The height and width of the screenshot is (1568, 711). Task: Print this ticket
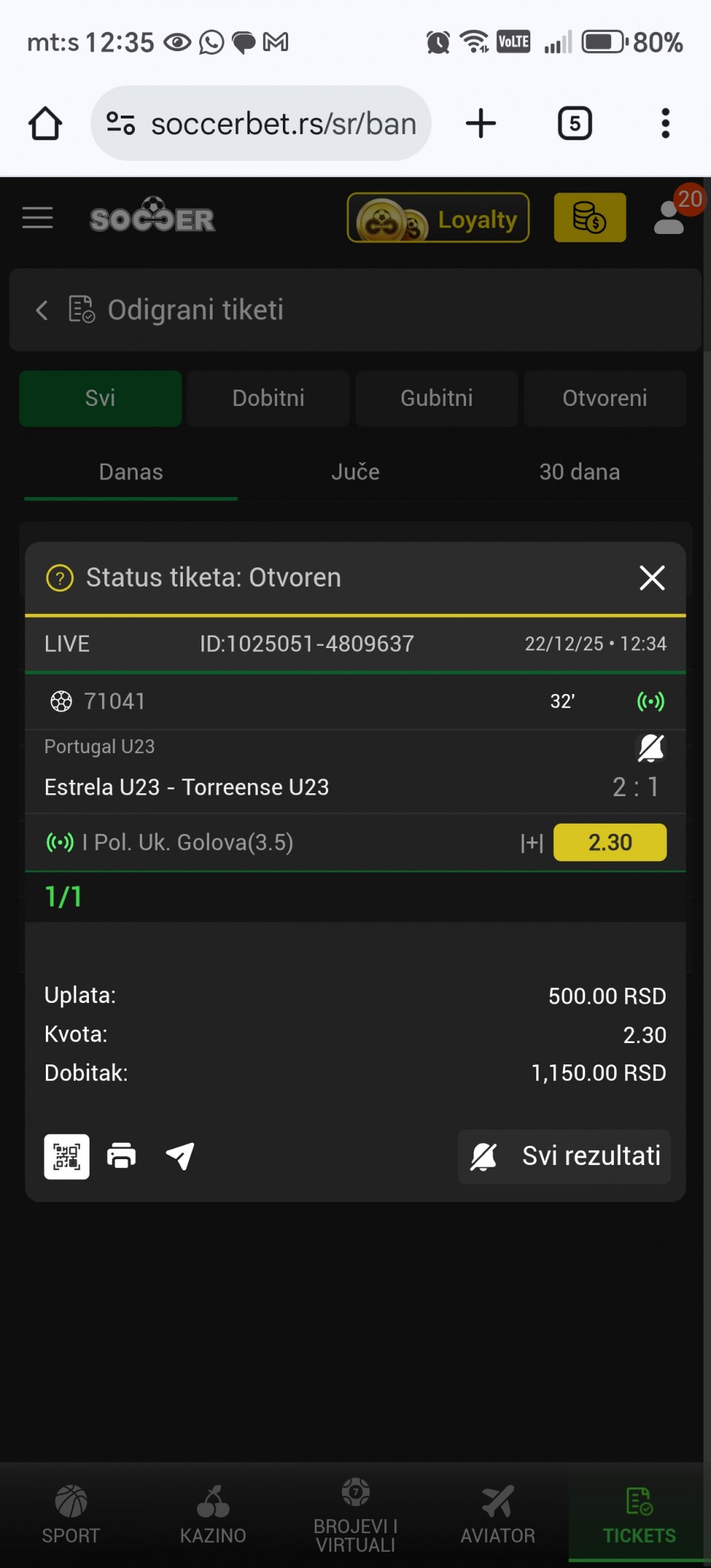tap(121, 1156)
